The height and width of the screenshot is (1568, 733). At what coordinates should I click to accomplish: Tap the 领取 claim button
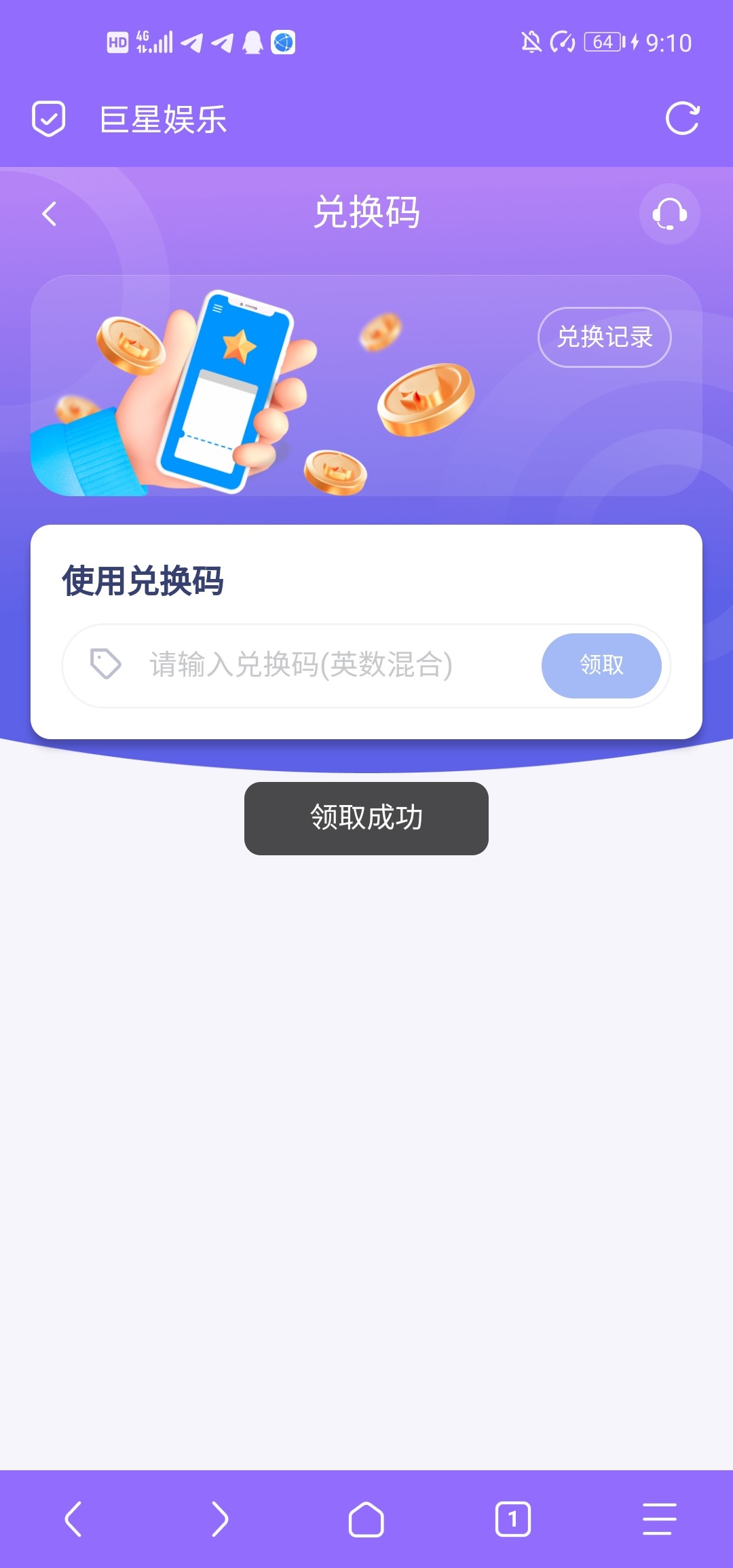(601, 665)
